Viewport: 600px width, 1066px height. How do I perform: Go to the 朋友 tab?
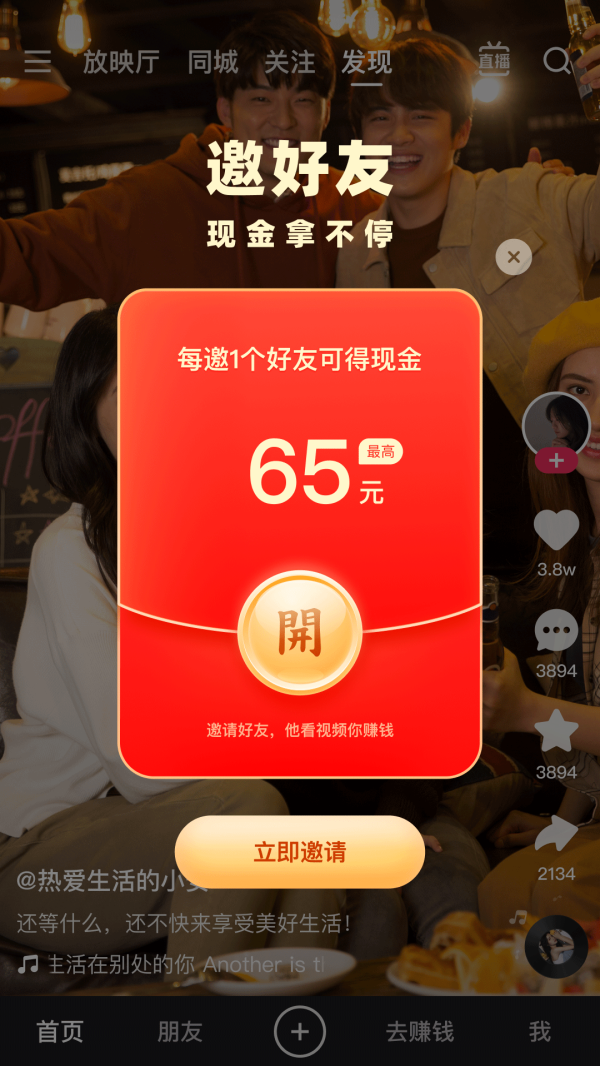point(180,1032)
